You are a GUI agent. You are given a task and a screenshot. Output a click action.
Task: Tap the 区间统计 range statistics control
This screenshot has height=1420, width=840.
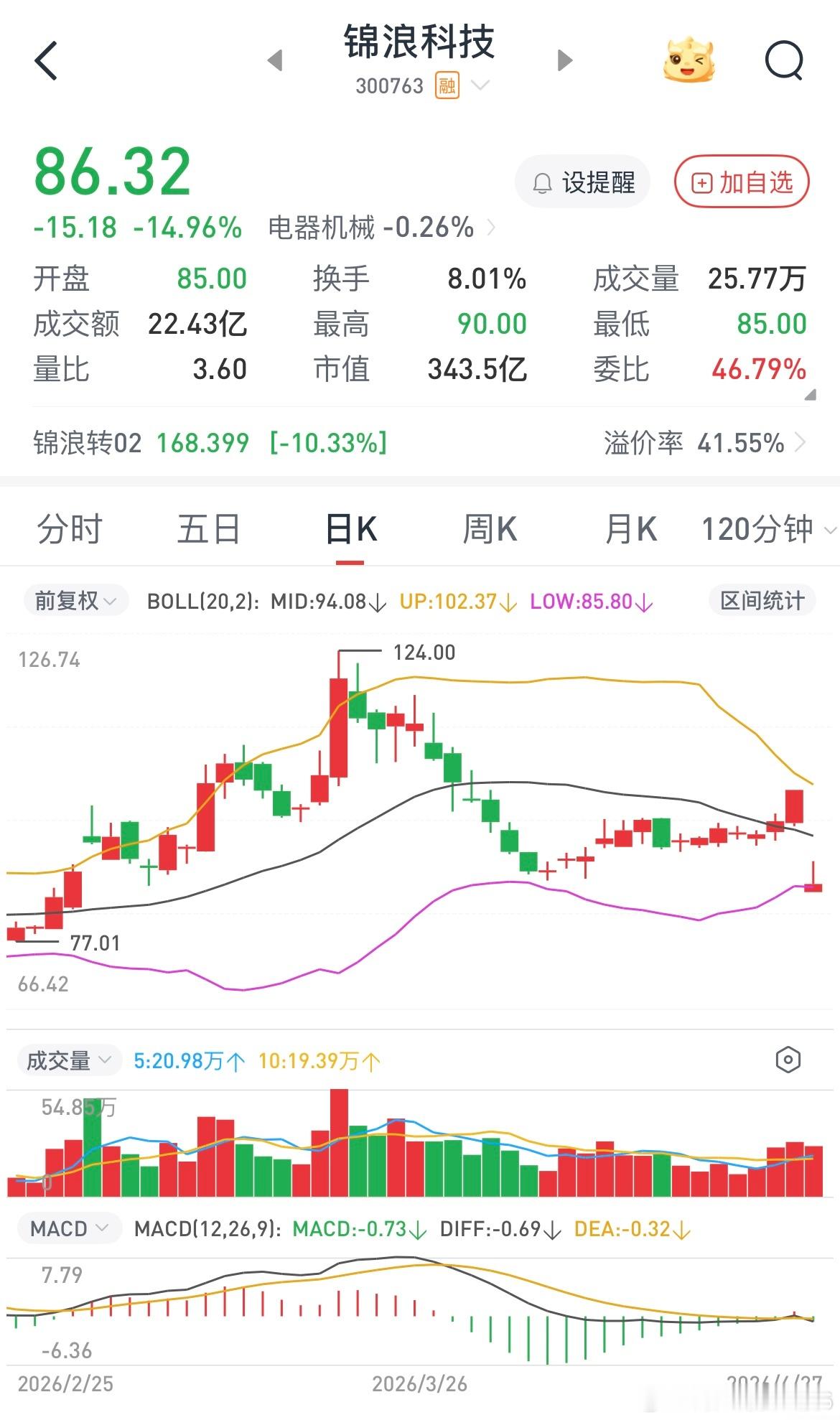tap(762, 600)
